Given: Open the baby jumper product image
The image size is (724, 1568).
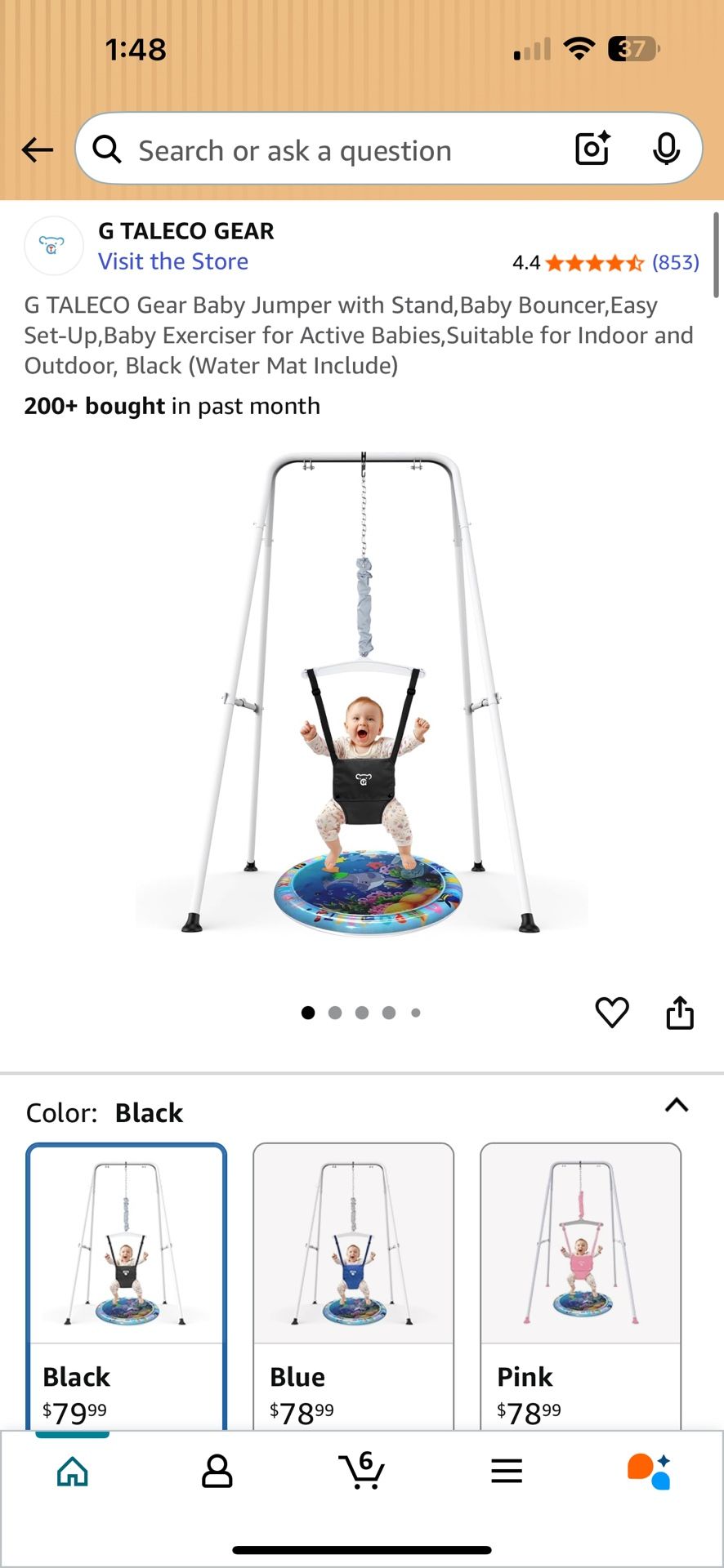Looking at the screenshot, I should (362, 694).
